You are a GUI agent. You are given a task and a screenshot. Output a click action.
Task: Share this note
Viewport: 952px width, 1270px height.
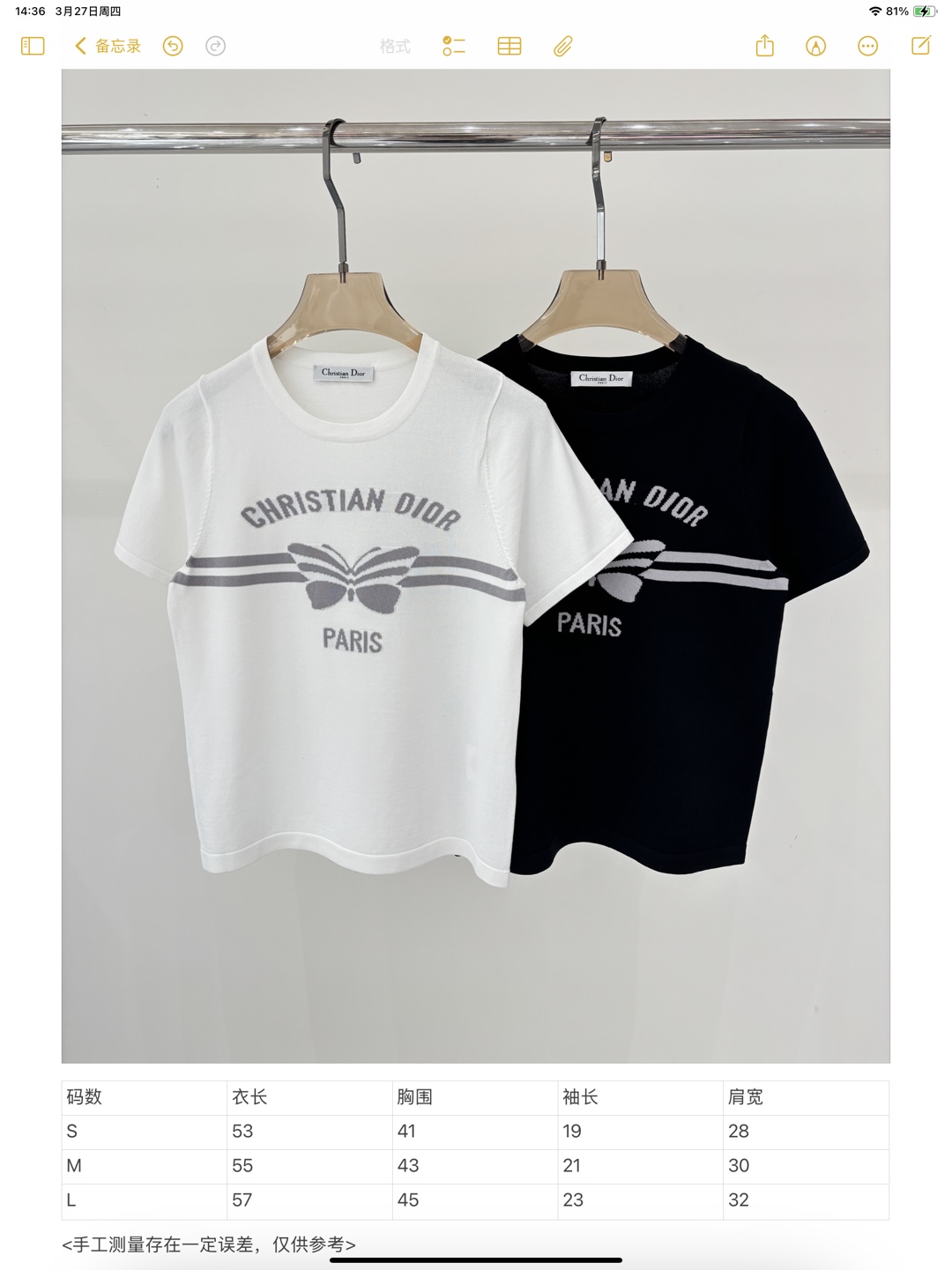pyautogui.click(x=764, y=46)
